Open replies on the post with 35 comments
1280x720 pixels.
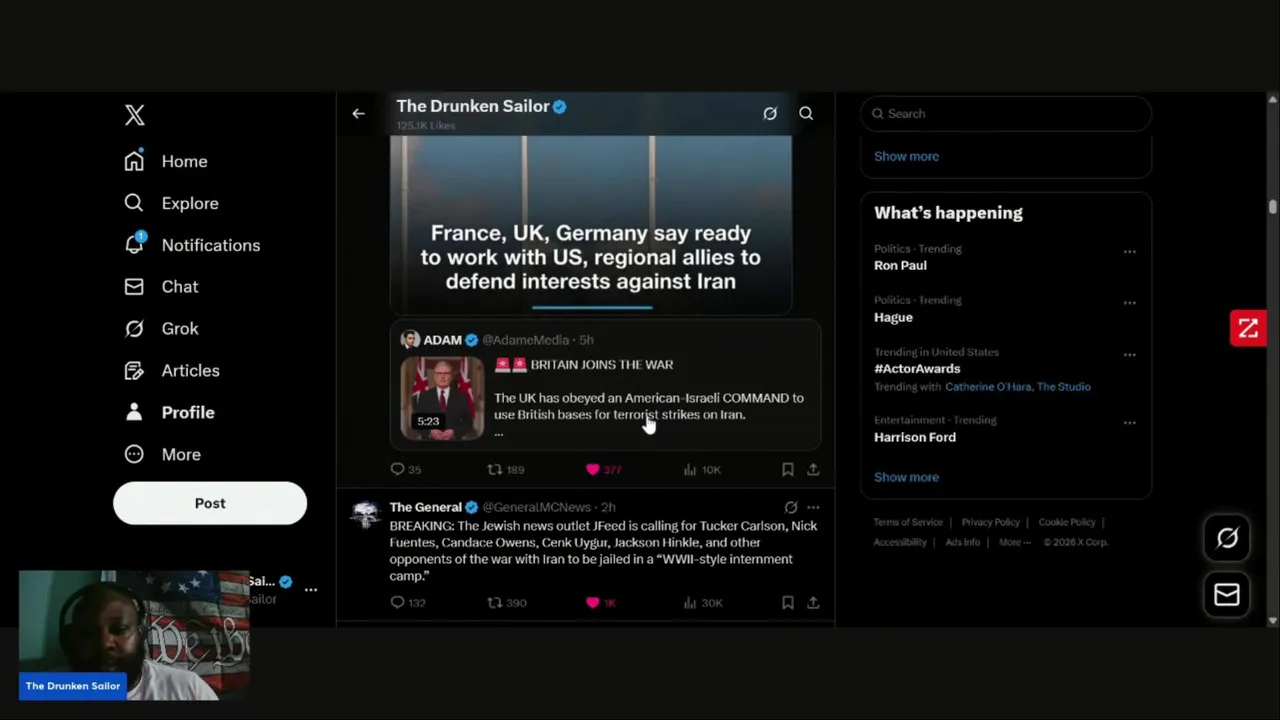coord(398,469)
